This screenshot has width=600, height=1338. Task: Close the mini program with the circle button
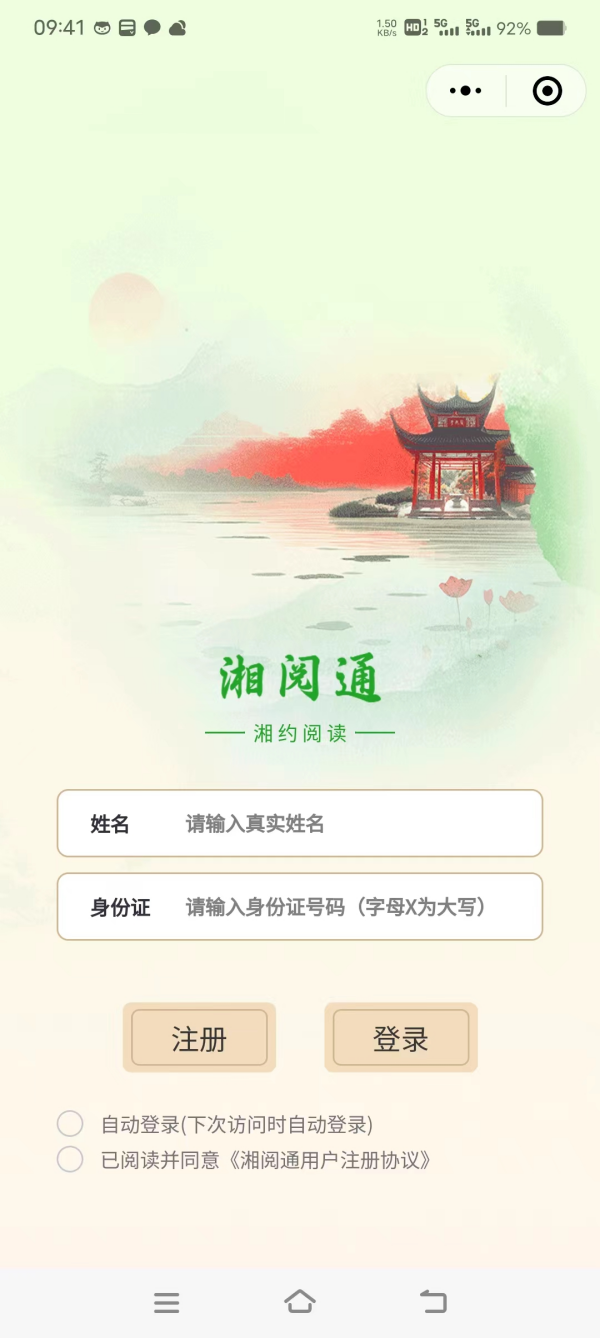tap(547, 91)
